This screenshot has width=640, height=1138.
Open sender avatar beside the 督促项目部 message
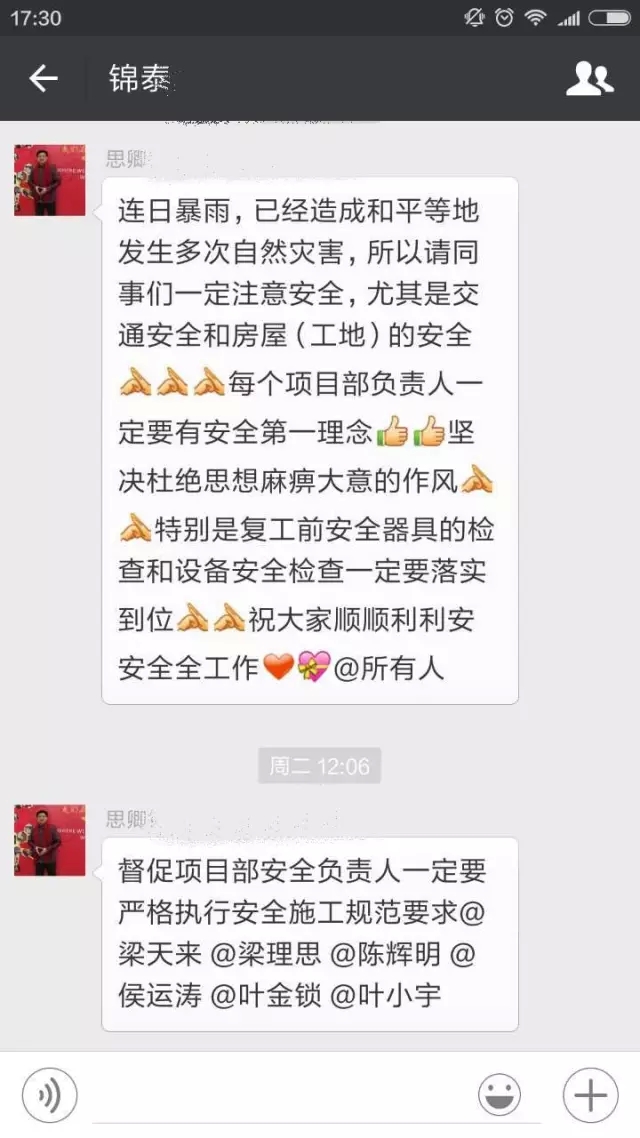(49, 840)
